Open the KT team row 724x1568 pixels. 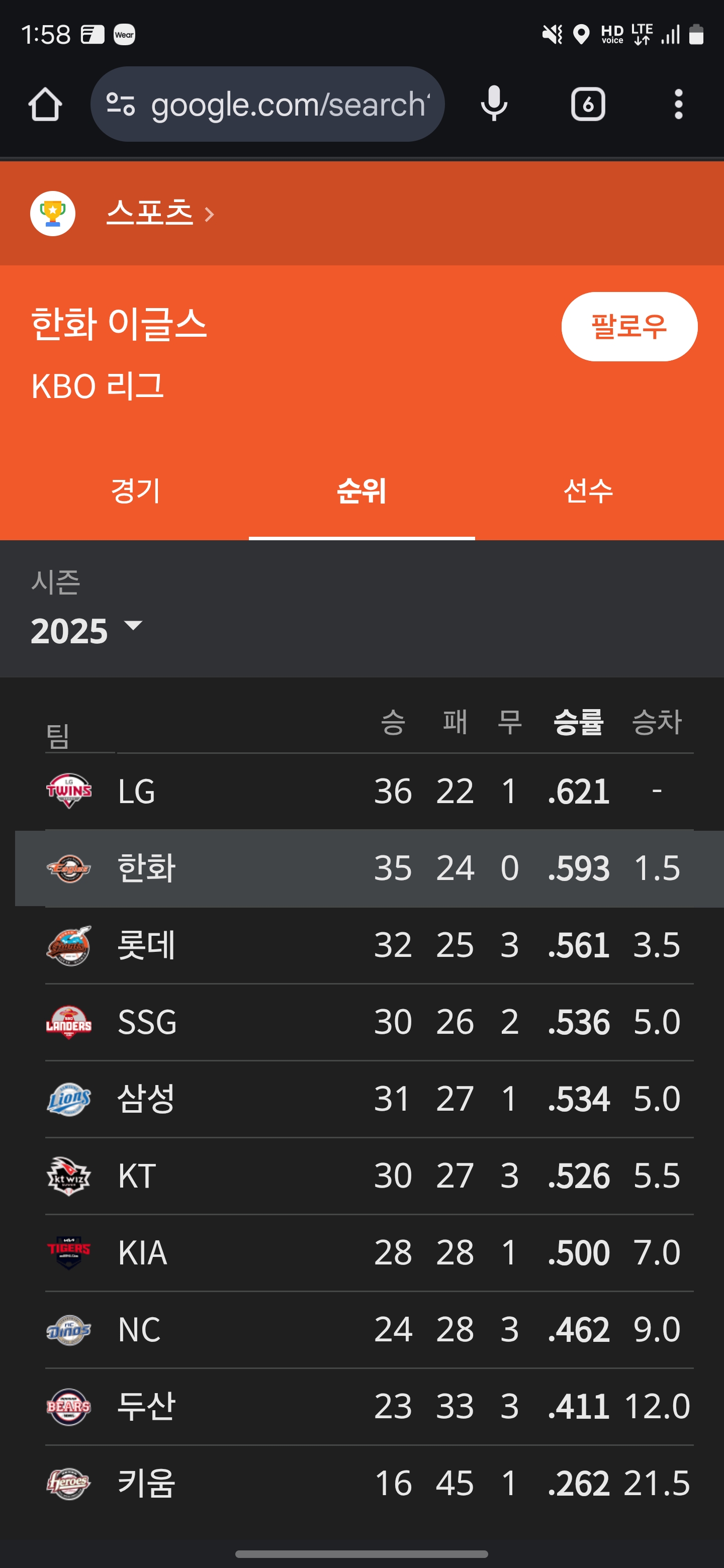tap(369, 1176)
